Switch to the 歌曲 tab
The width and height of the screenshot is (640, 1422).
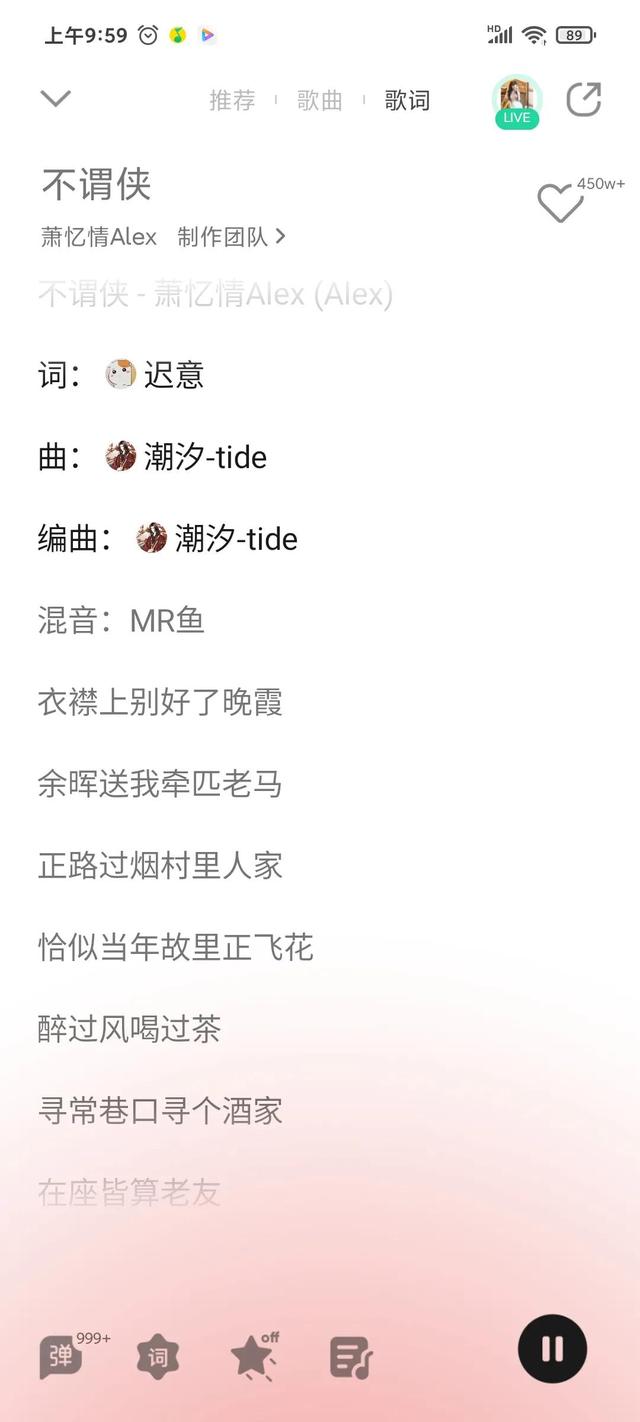pos(320,100)
